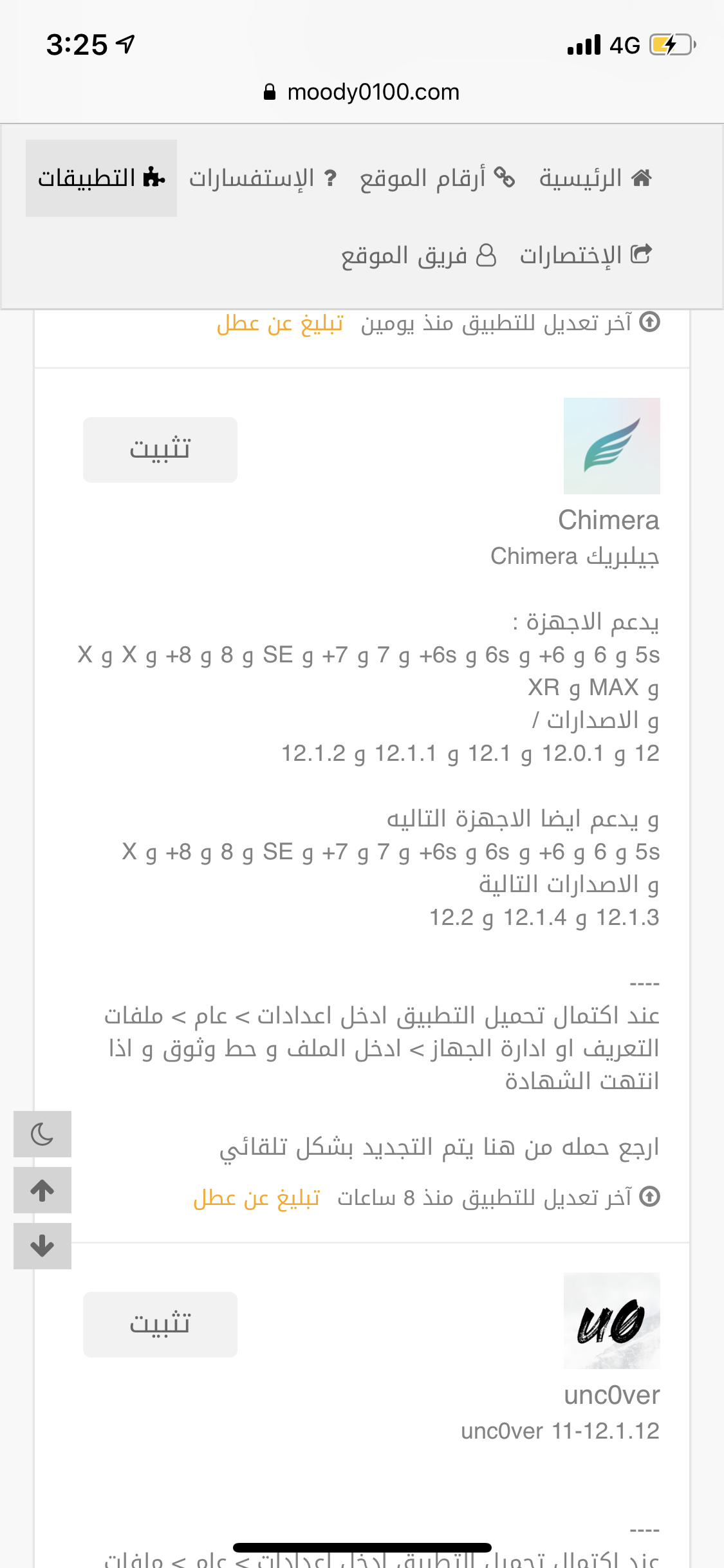This screenshot has height=1568, width=724.
Task: Go to الرئيسية home page
Action: pos(595,178)
